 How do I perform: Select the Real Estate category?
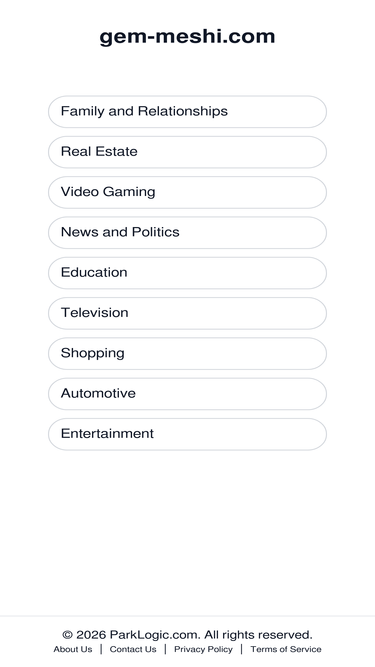coord(187,152)
